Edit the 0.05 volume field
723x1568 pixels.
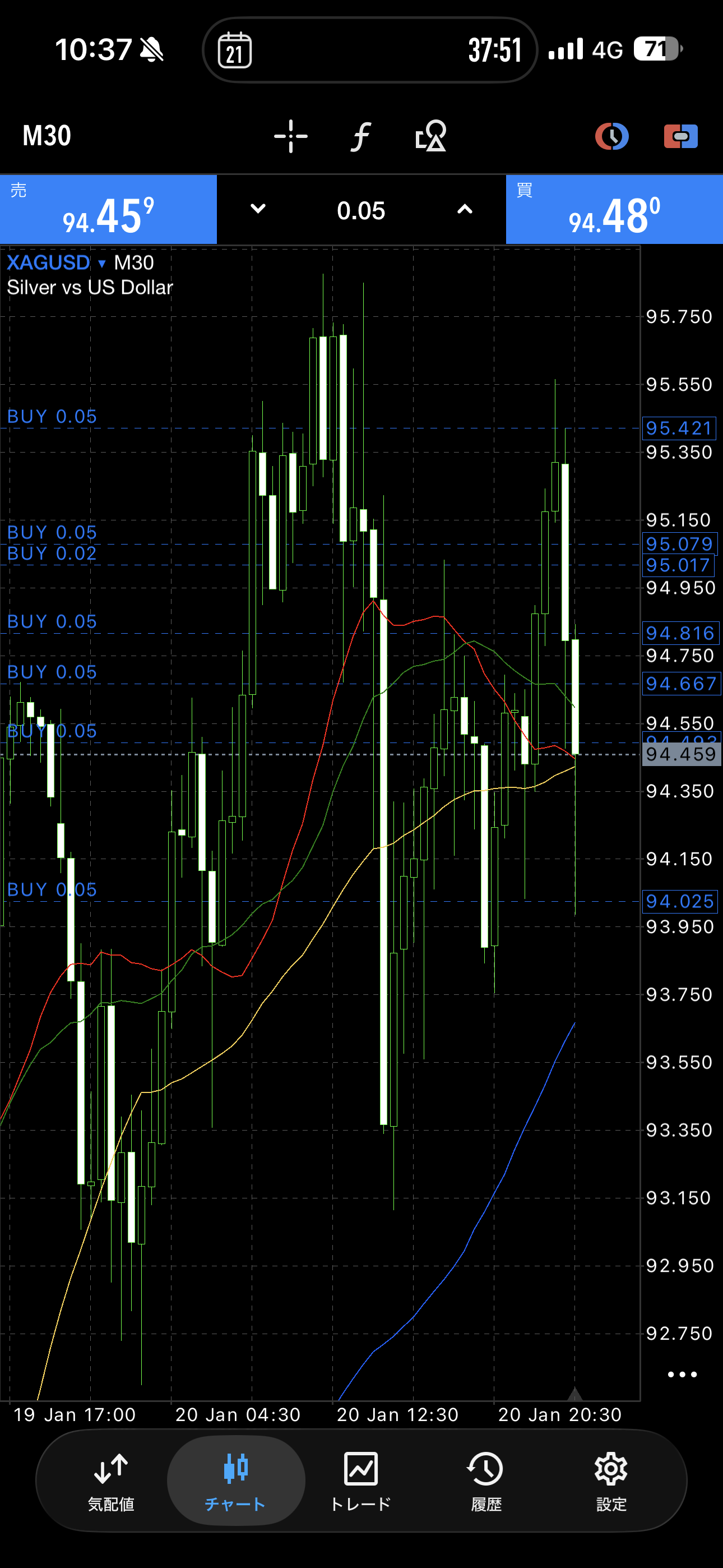coord(361,211)
